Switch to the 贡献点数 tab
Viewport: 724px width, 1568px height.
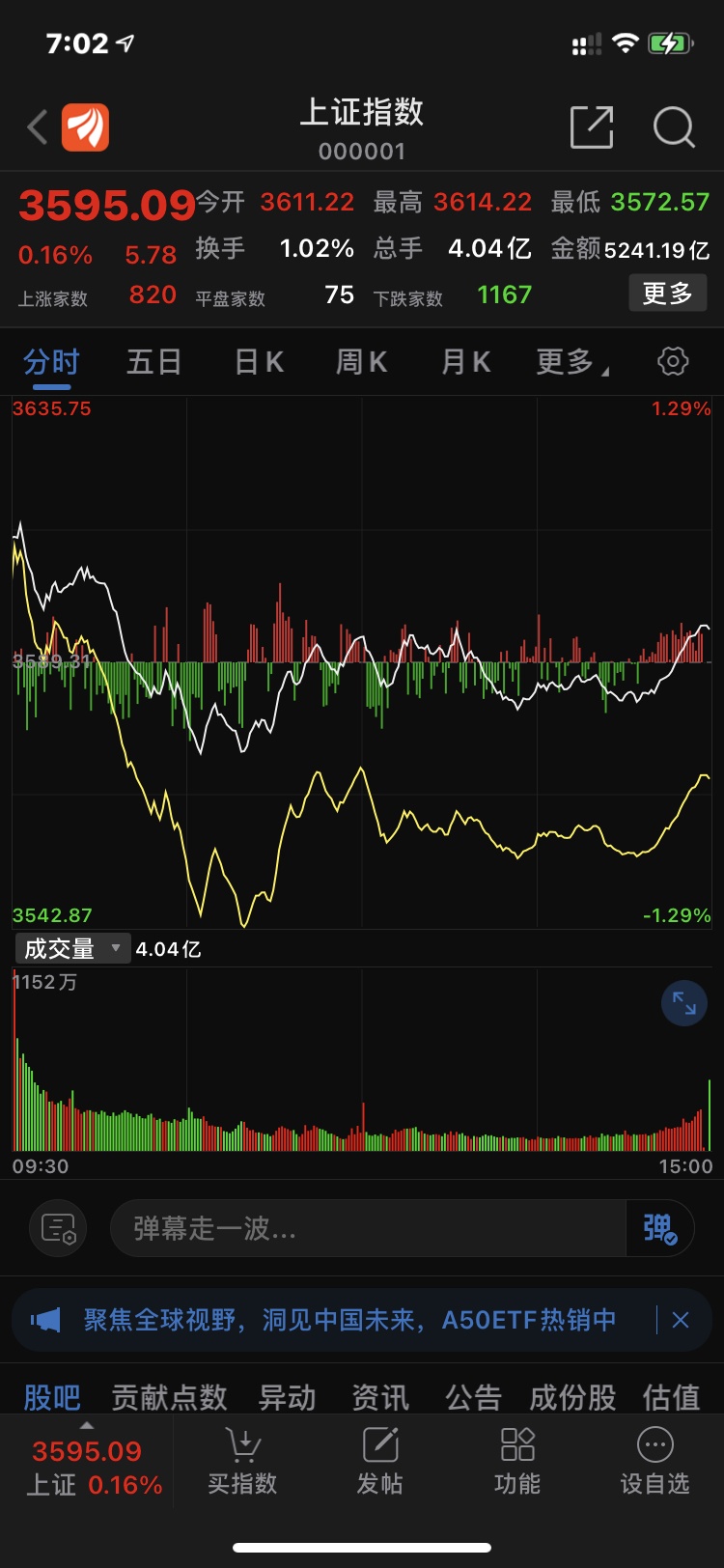click(169, 1396)
